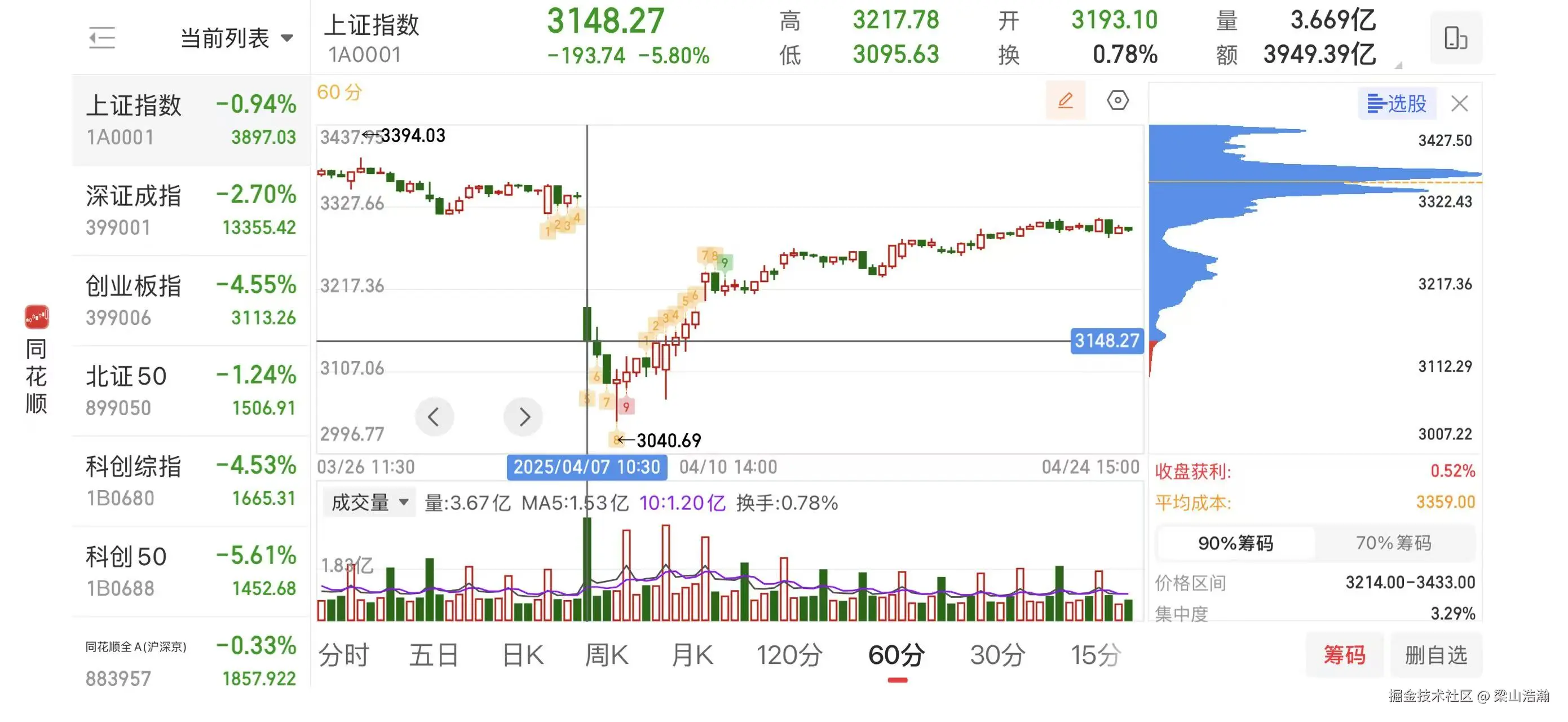
Task: Toggle the screen layout icon
Action: tap(1455, 38)
